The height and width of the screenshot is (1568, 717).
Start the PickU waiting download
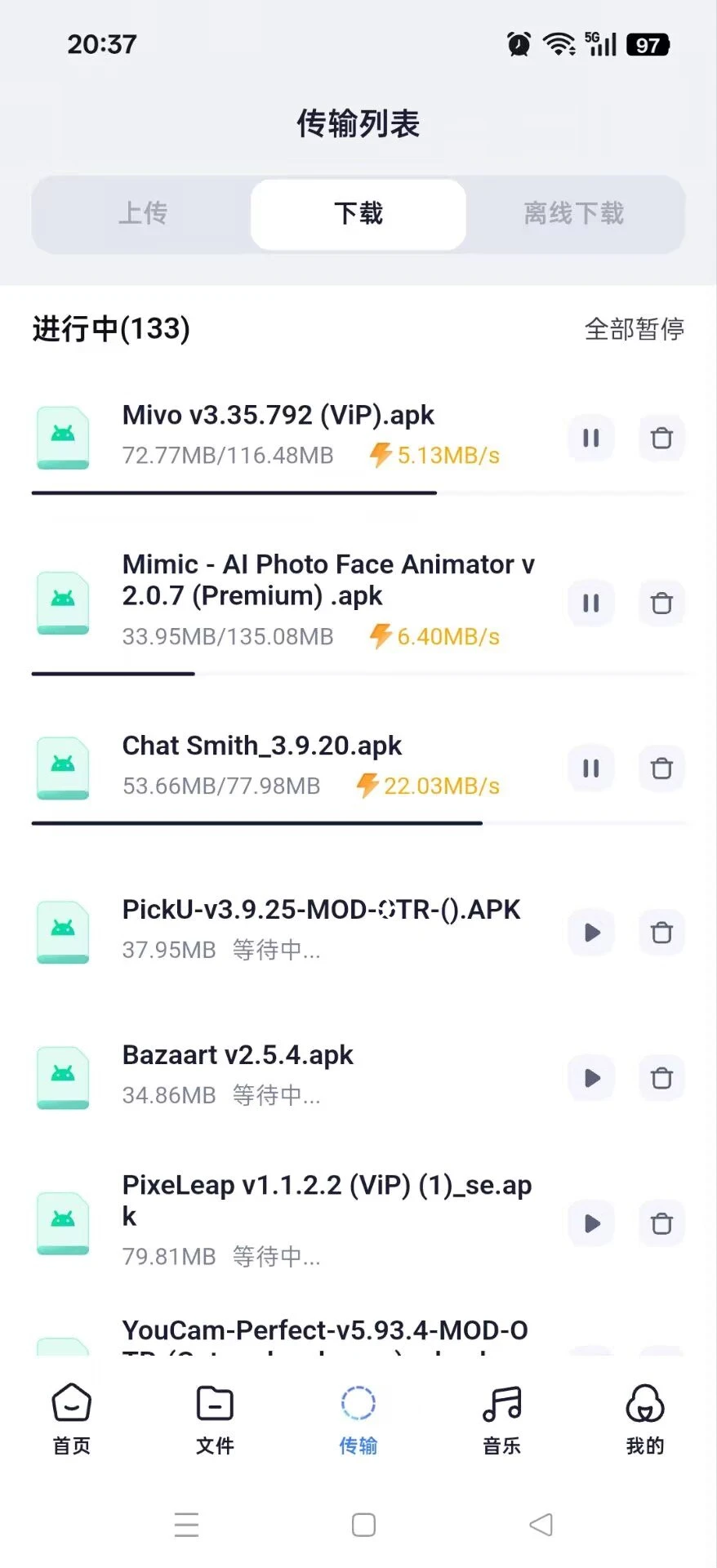590,932
